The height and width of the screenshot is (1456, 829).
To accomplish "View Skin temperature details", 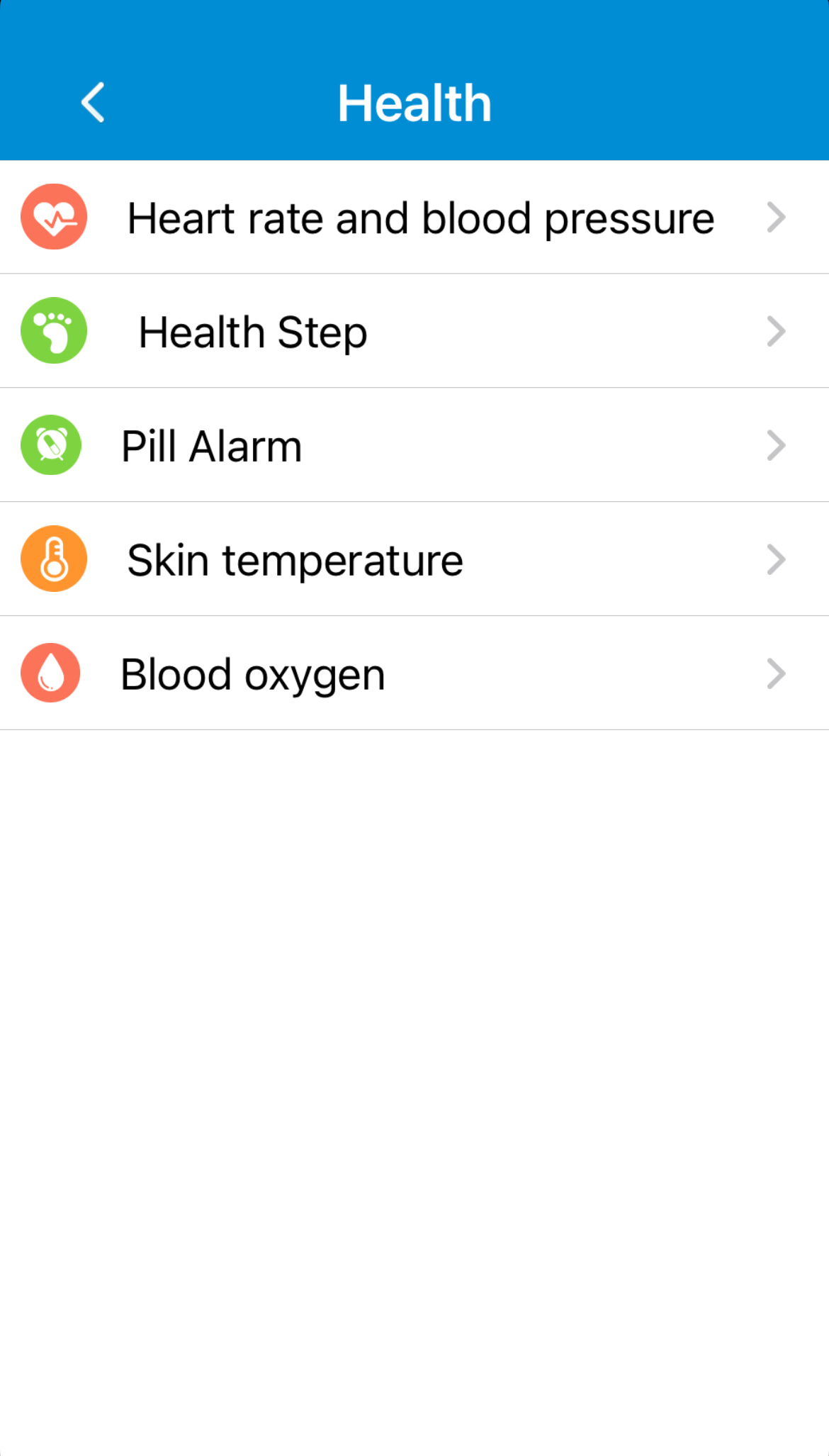I will pyautogui.click(x=414, y=560).
